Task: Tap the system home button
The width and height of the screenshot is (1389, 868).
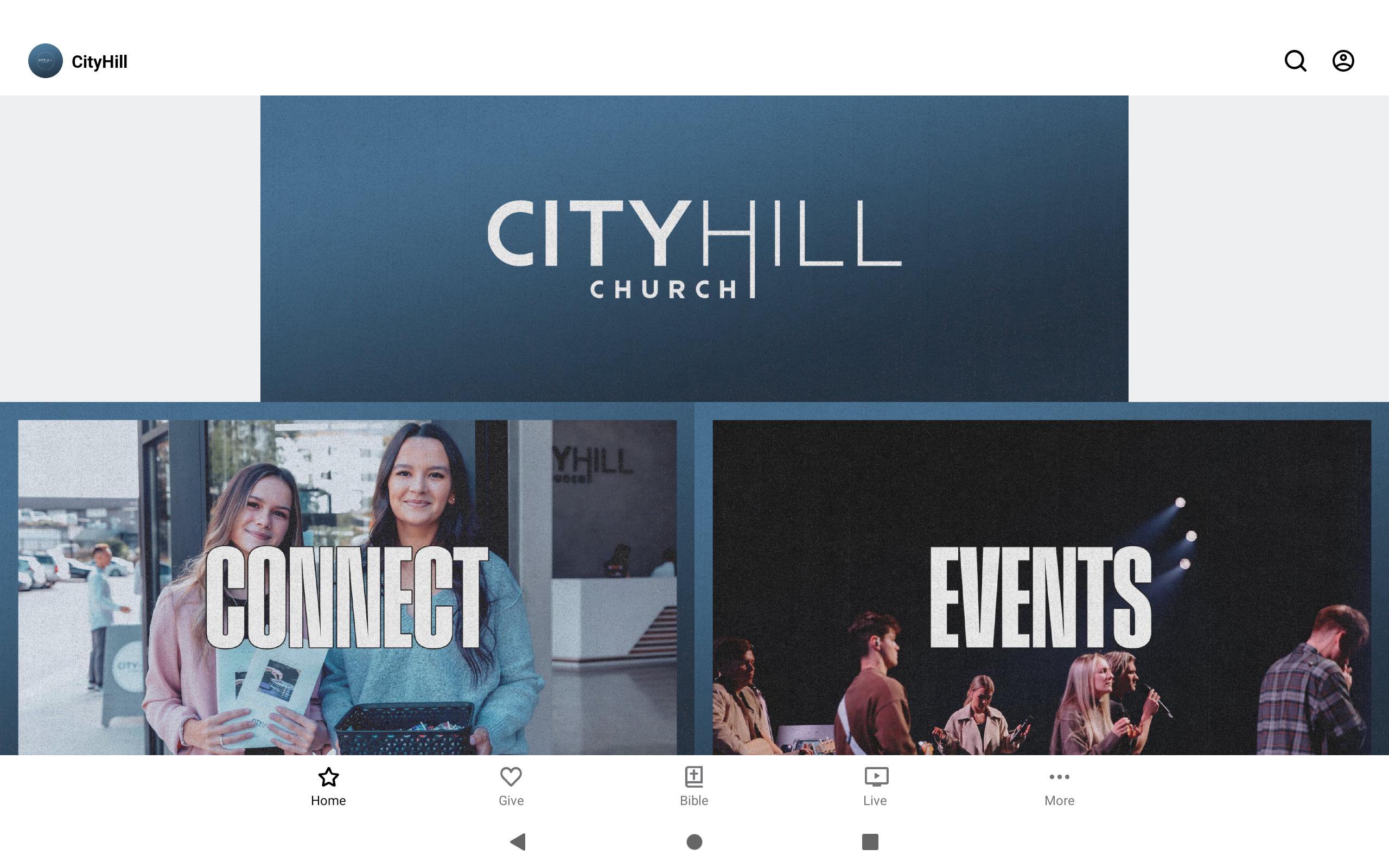Action: pyautogui.click(x=694, y=841)
